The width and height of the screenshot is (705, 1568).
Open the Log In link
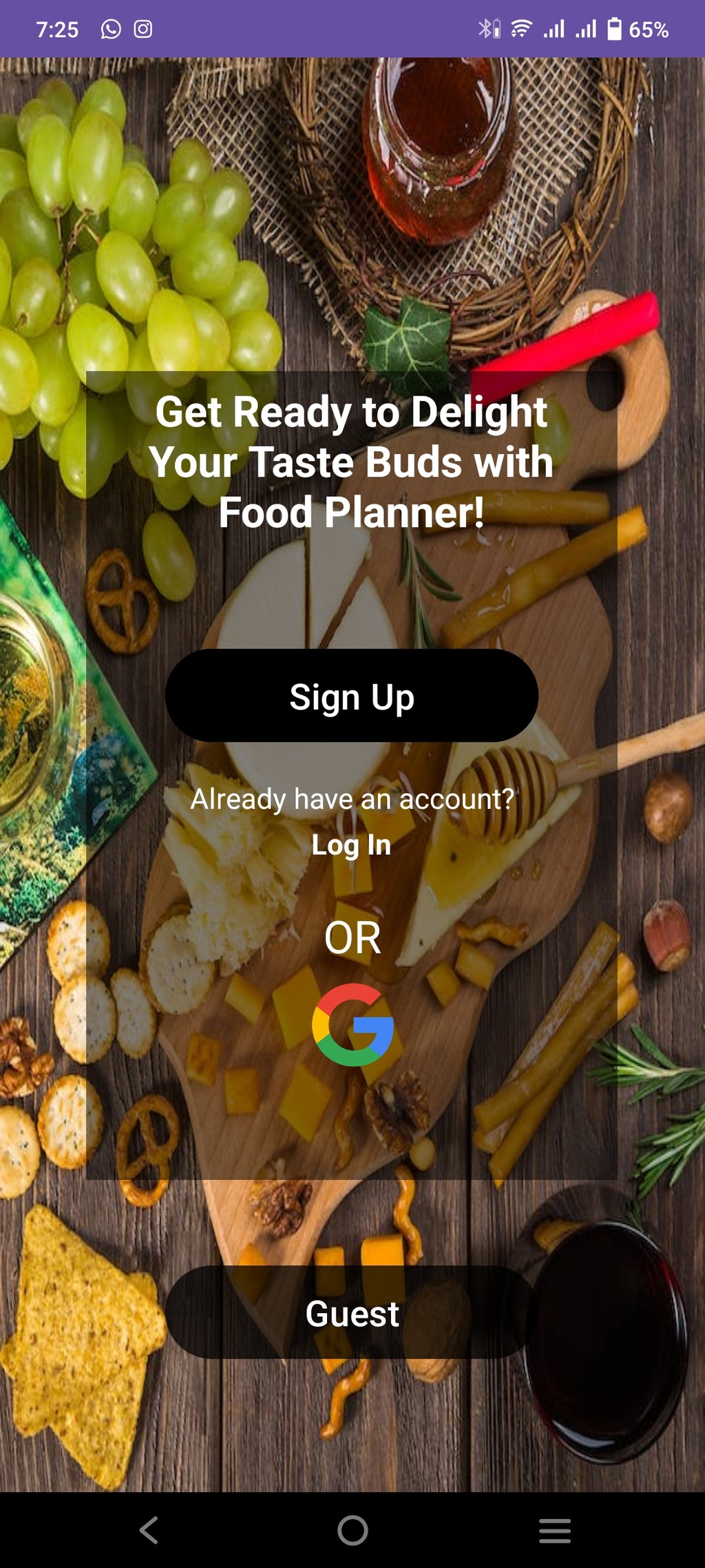tap(351, 845)
